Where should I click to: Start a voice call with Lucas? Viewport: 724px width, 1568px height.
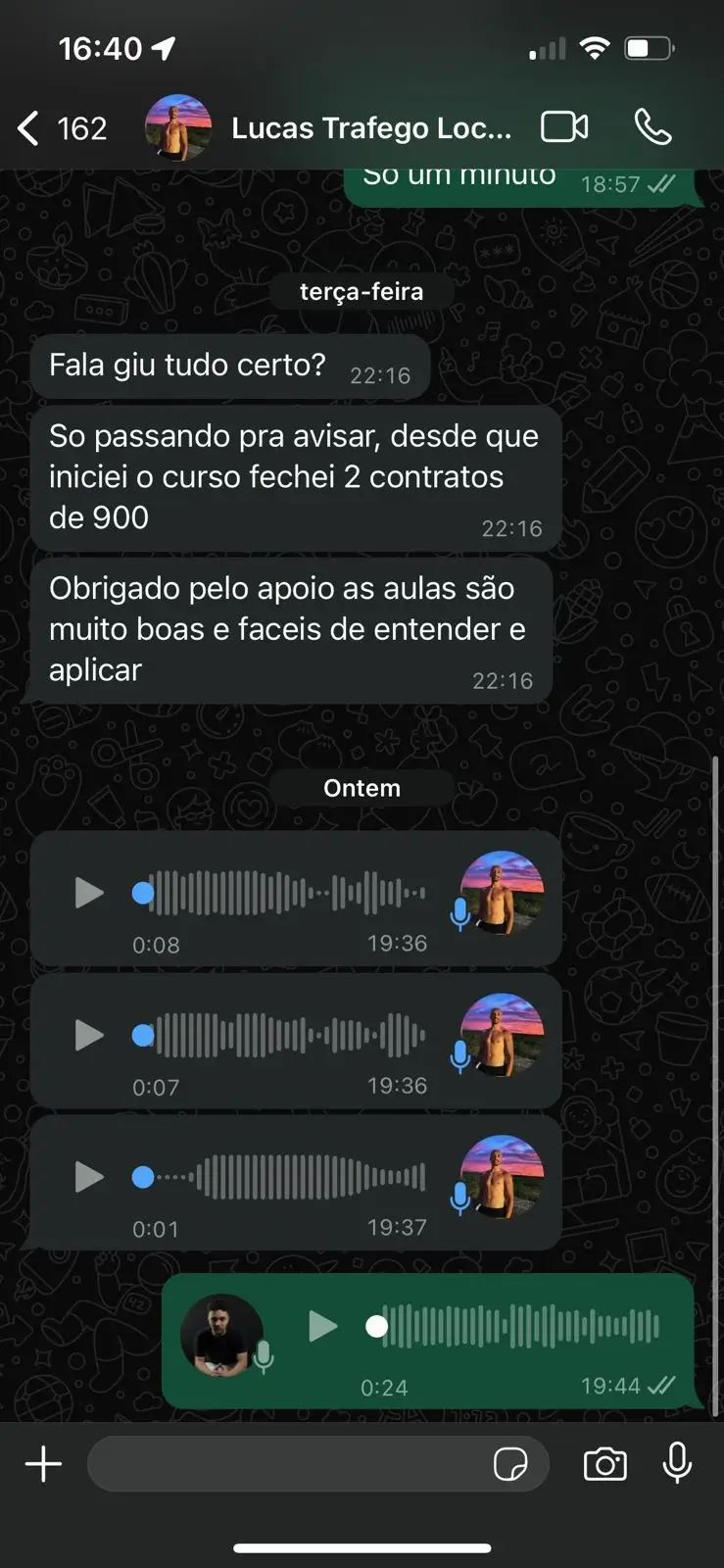tap(652, 127)
